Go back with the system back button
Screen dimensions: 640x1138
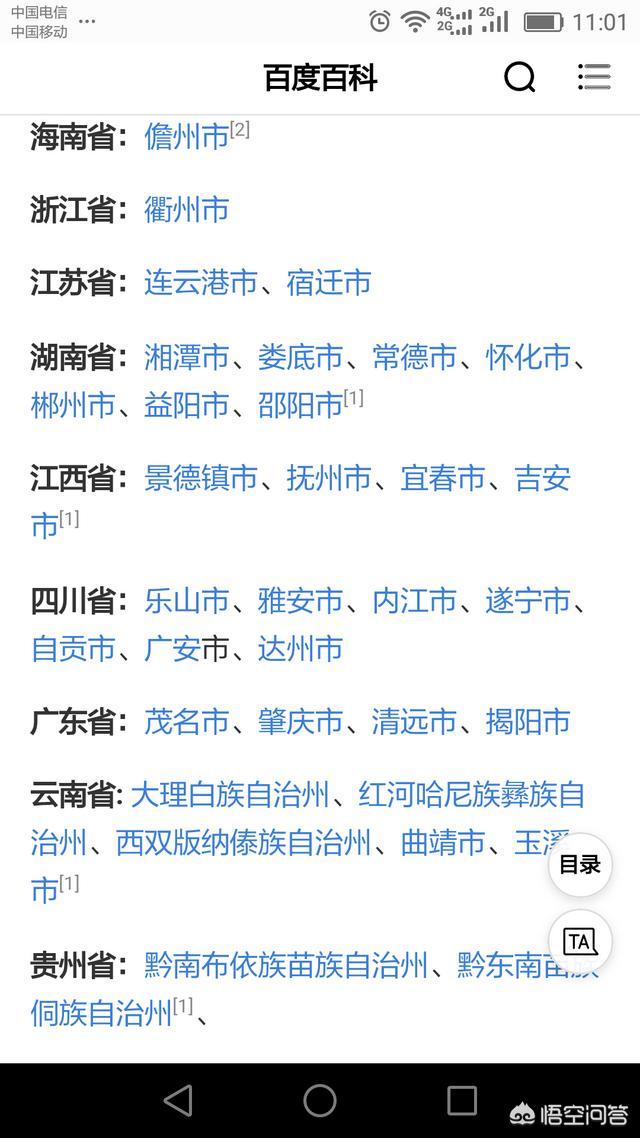pyautogui.click(x=178, y=1100)
